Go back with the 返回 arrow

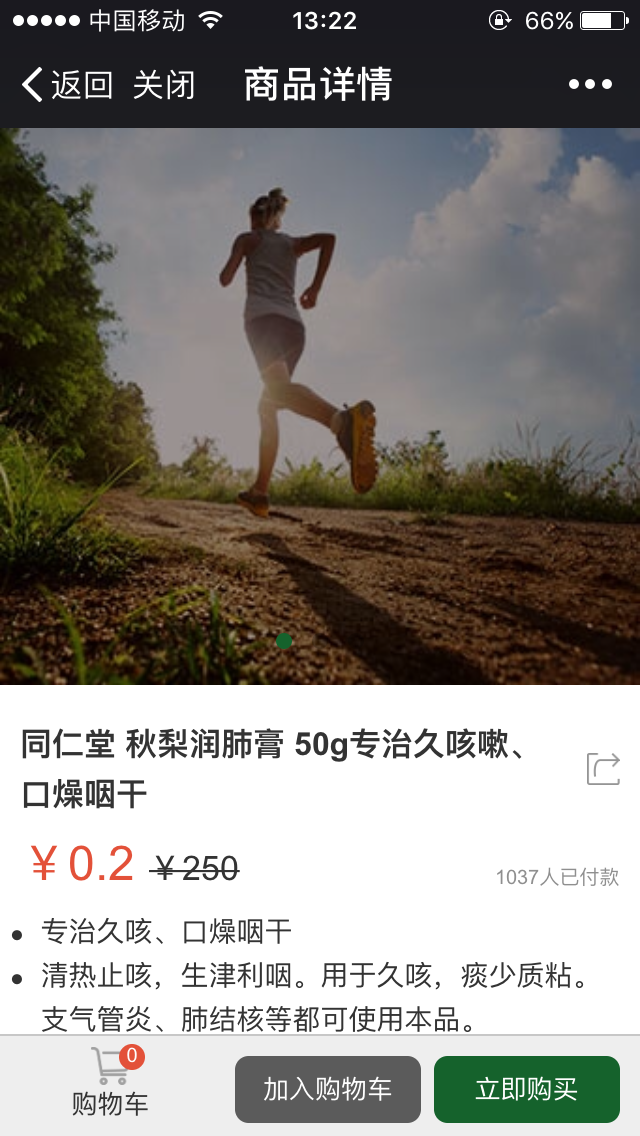[x=66, y=86]
